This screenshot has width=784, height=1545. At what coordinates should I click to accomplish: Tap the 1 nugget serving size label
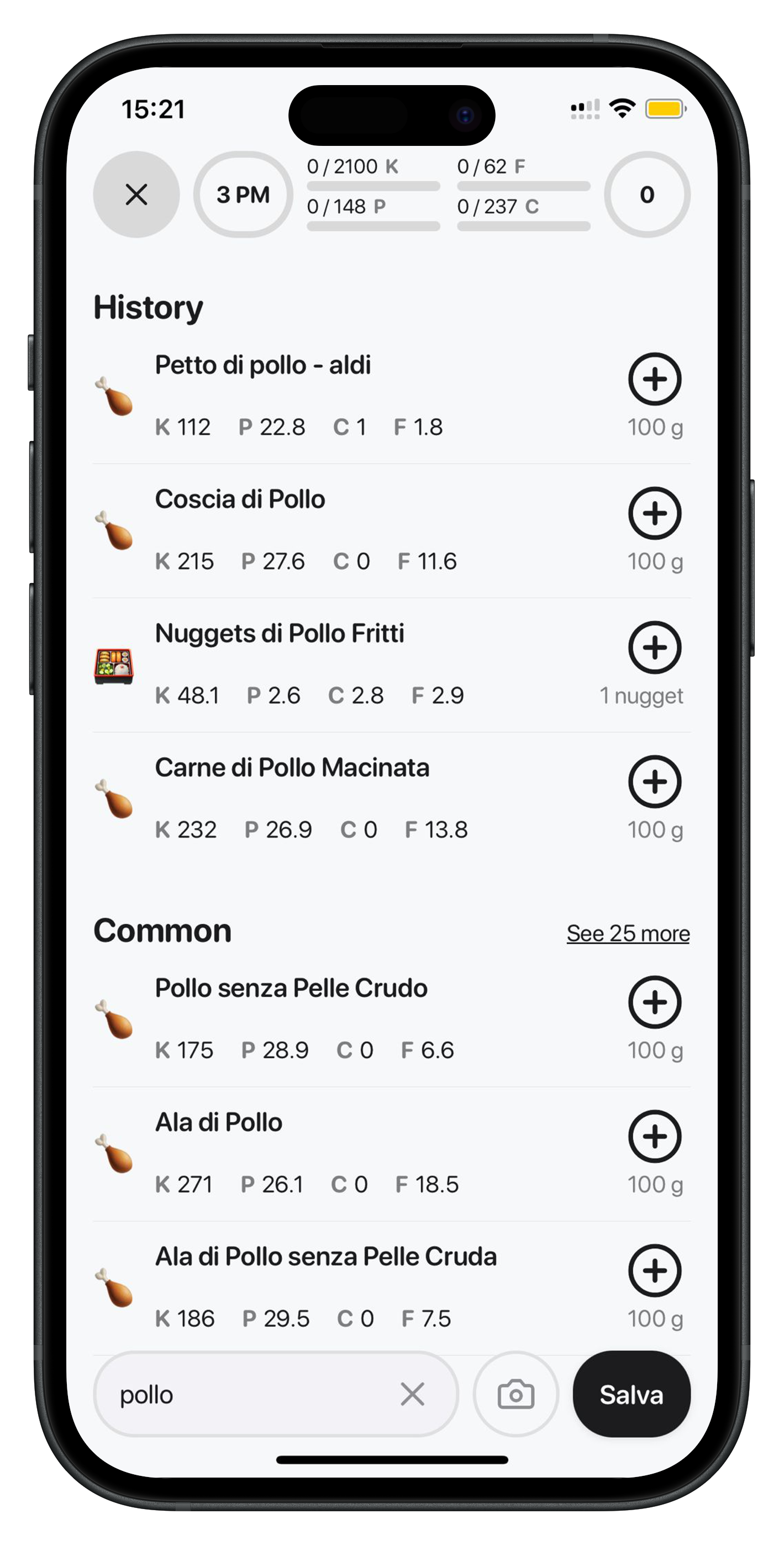click(641, 695)
